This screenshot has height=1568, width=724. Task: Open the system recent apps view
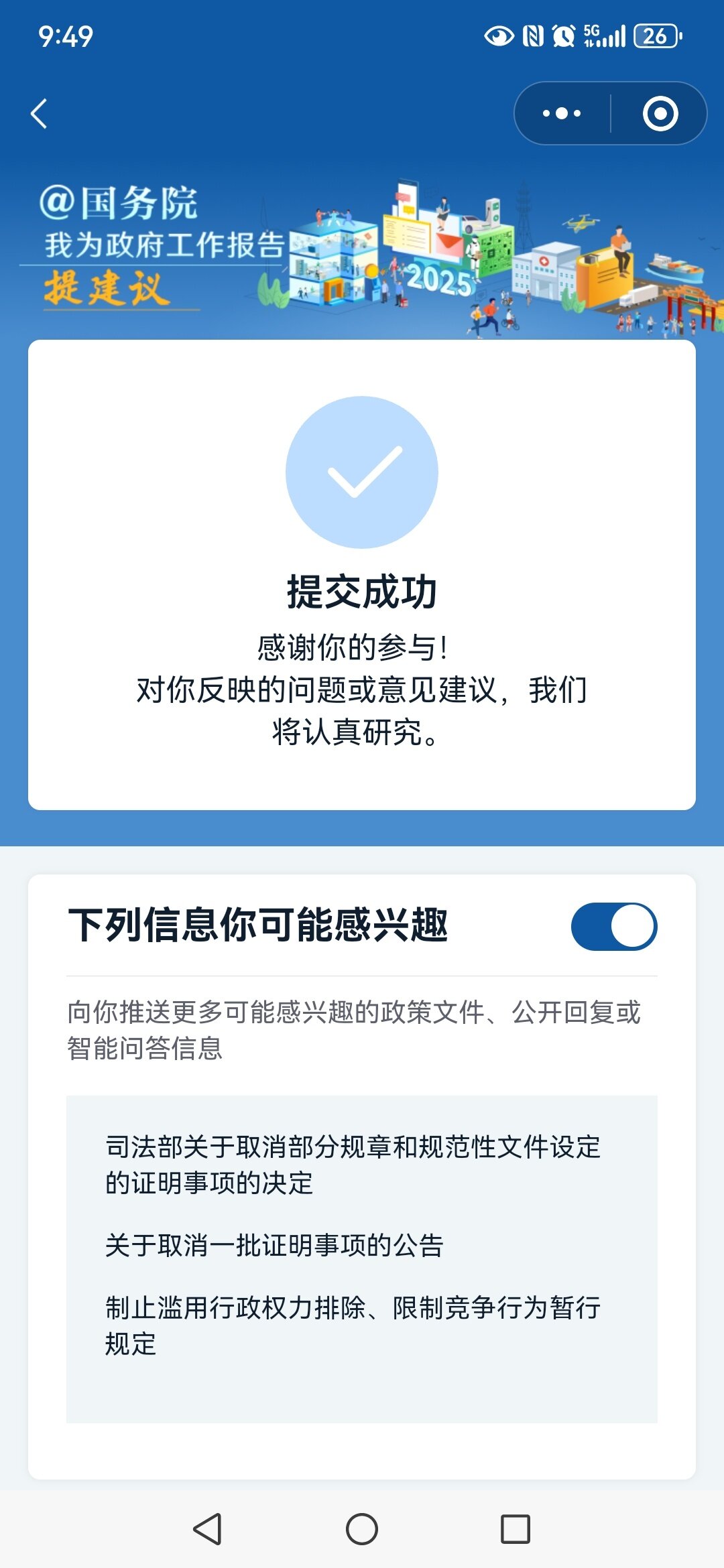515,1529
